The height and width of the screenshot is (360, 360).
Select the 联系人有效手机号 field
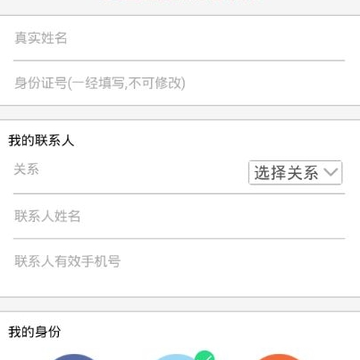[179, 262]
